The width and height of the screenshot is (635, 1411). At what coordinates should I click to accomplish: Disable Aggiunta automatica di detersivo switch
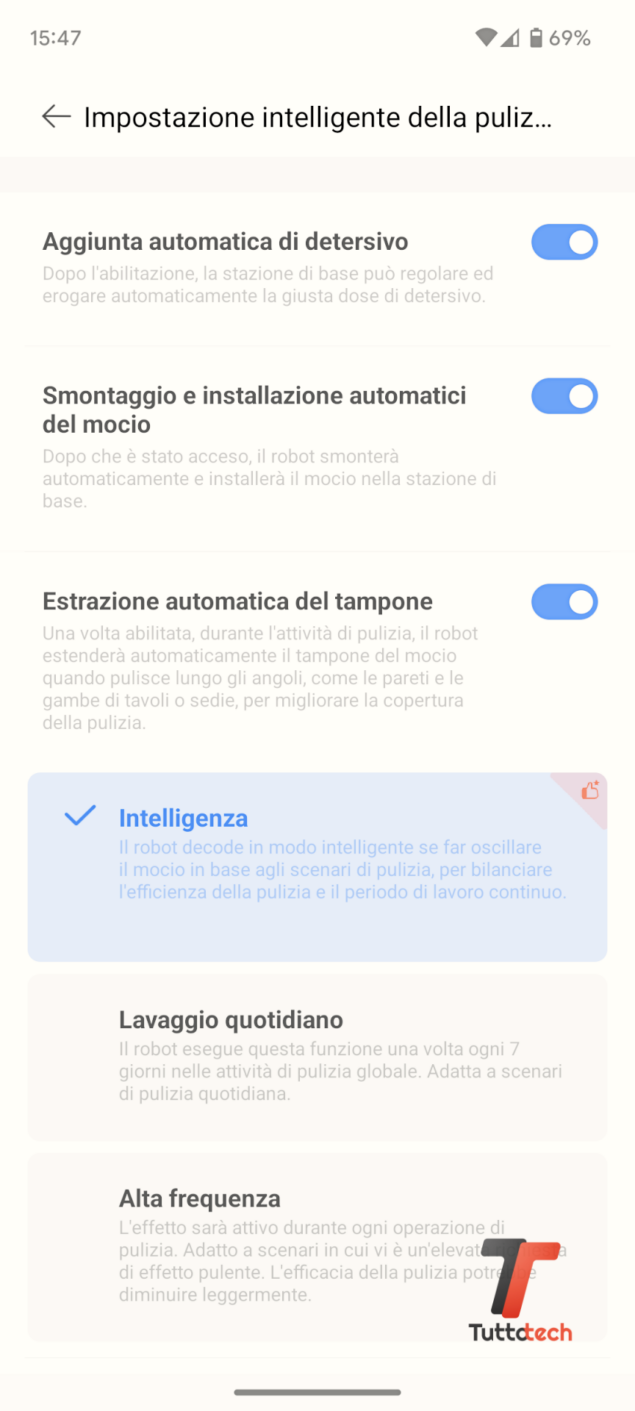[x=564, y=242]
